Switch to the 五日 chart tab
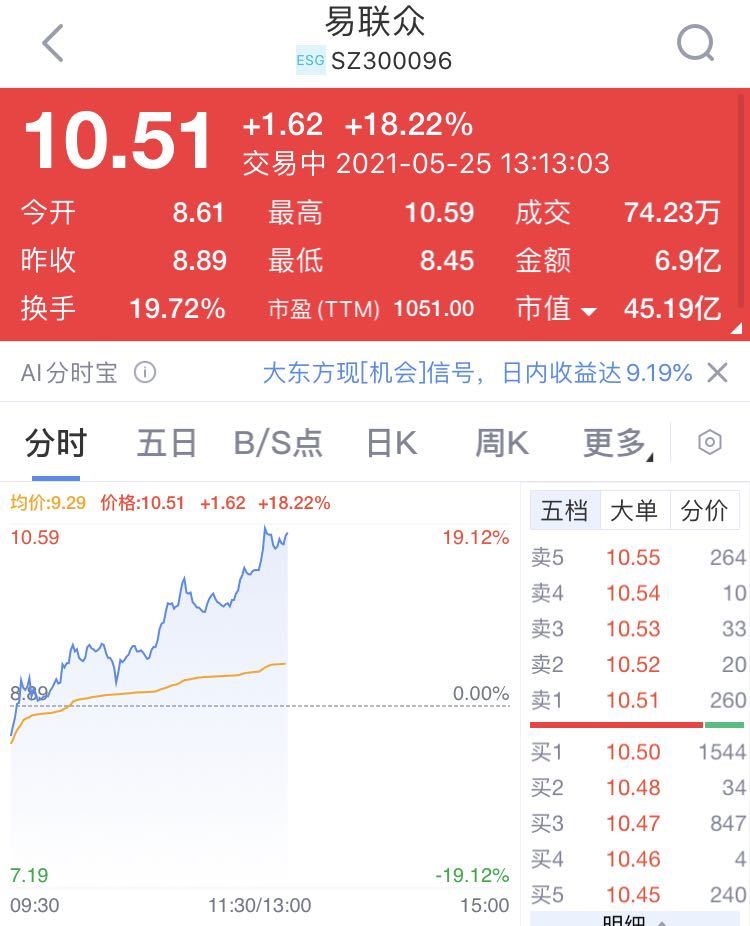 coord(166,443)
